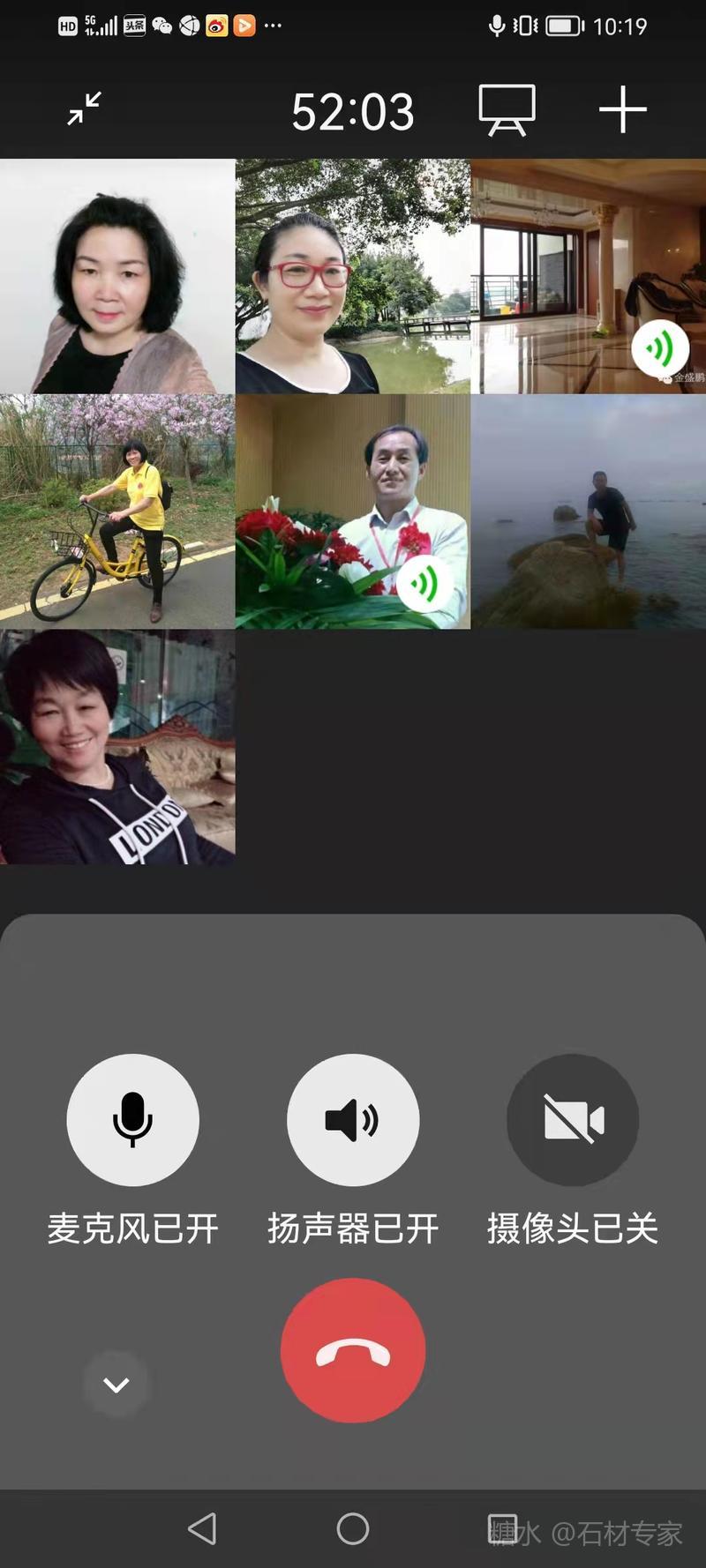
Task: Go back with the system navigation
Action: 203,1528
